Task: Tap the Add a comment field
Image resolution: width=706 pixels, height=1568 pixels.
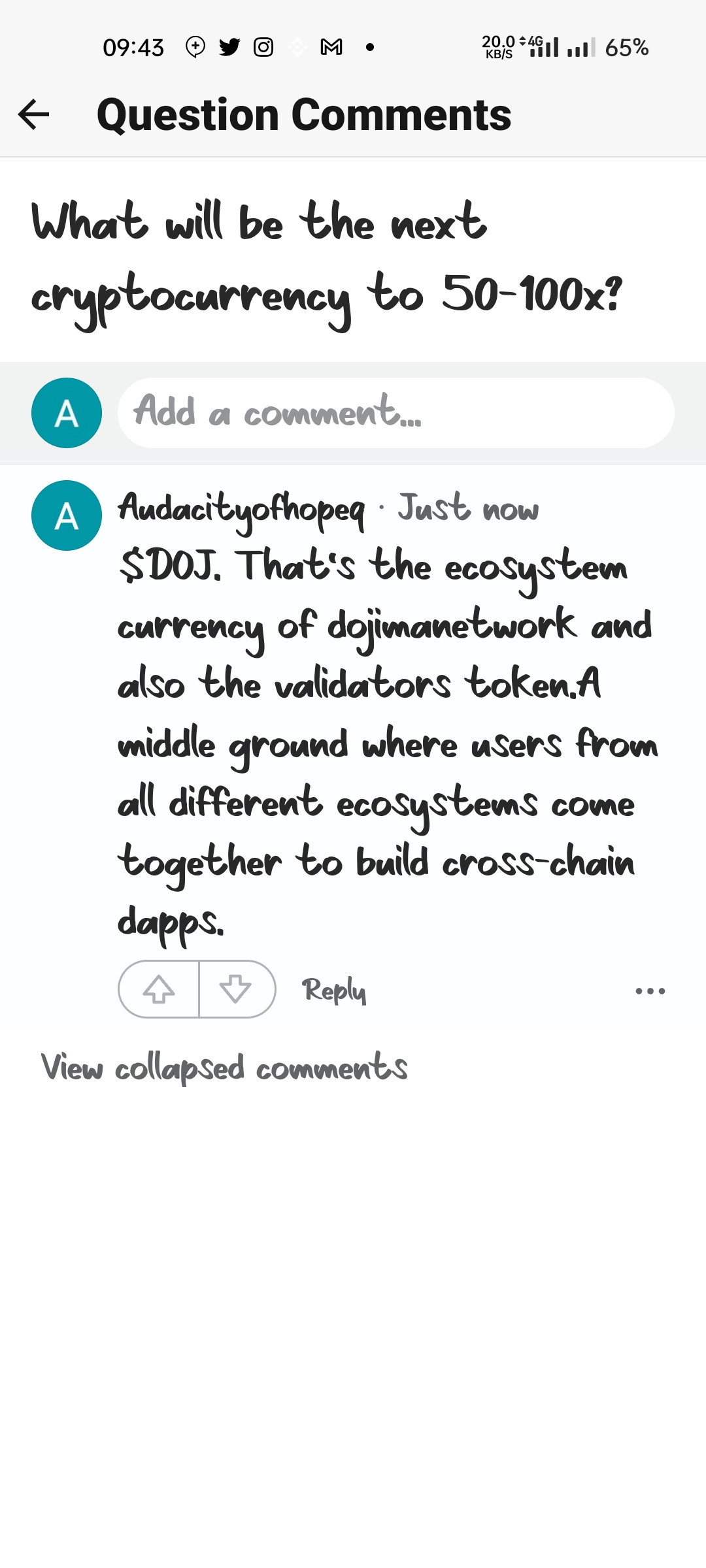Action: click(x=395, y=413)
